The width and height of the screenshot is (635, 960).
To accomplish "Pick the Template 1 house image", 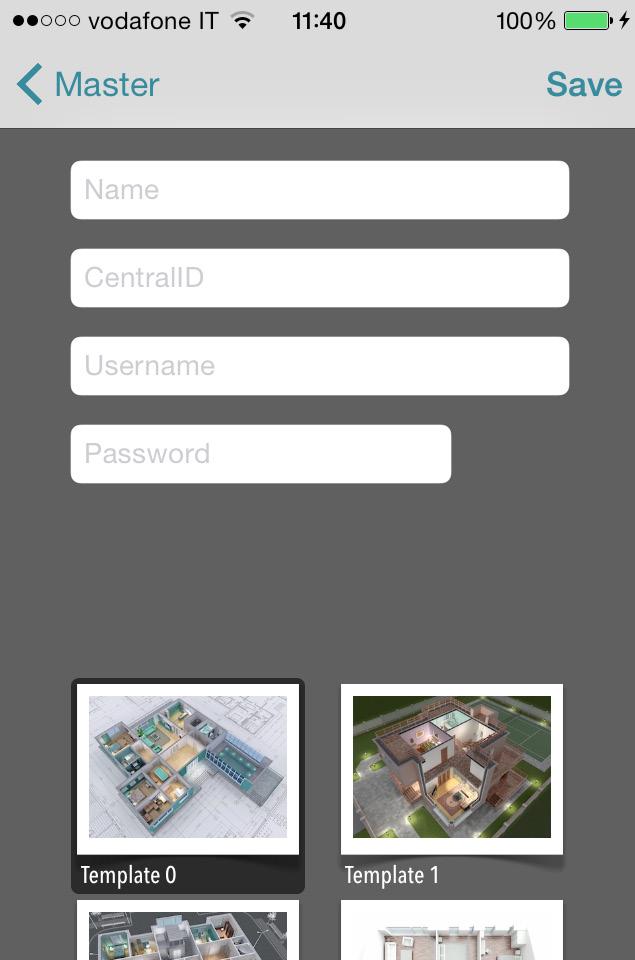I will (452, 768).
